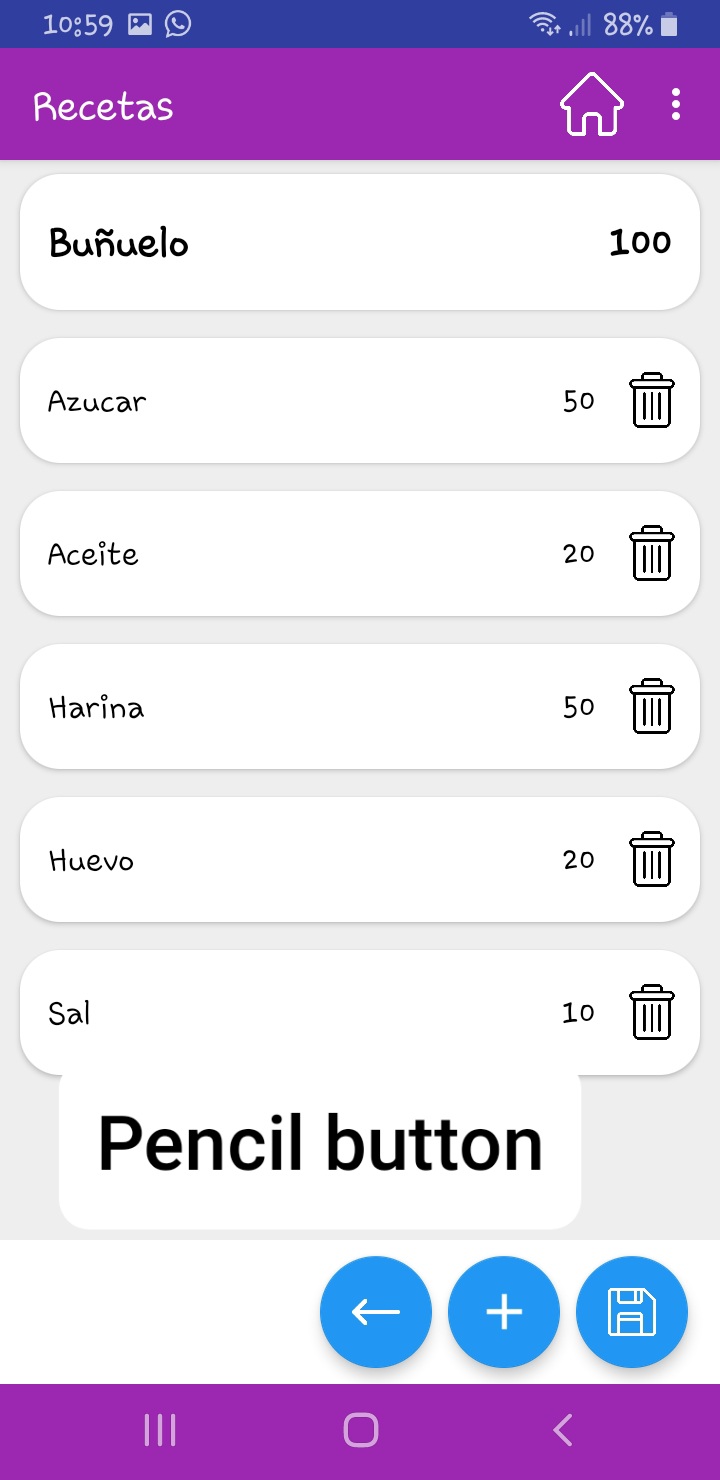This screenshot has height=1480, width=720.
Task: Open the Buñuelo recipe card
Action: point(360,242)
